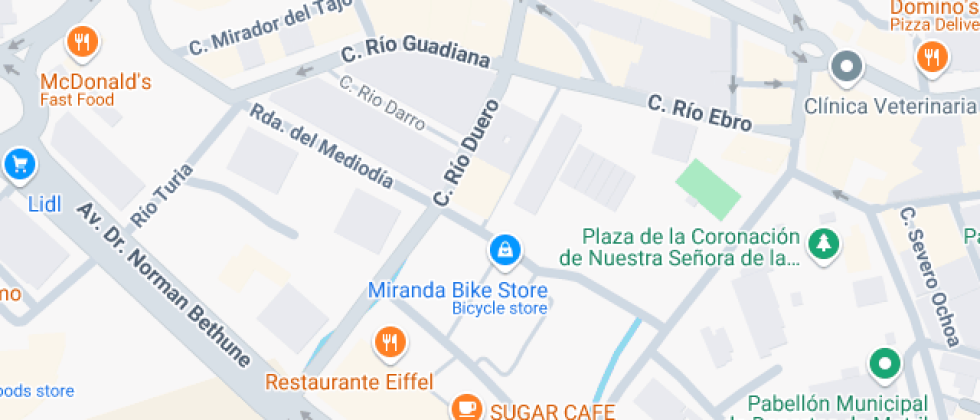This screenshot has width=980, height=420.
Task: Select the Lidl store pin
Action: click(x=19, y=164)
